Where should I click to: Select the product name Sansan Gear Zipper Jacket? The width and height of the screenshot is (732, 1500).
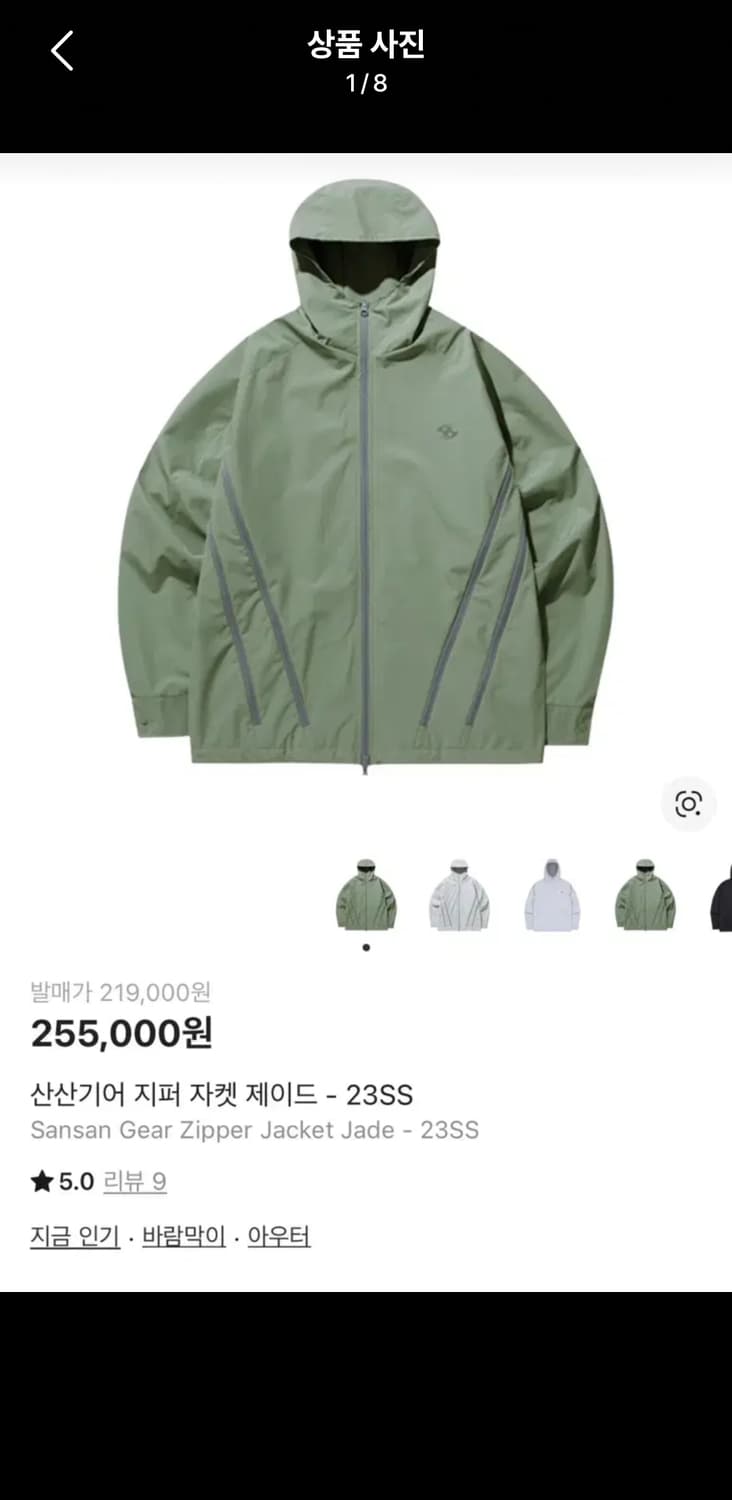click(x=254, y=1130)
